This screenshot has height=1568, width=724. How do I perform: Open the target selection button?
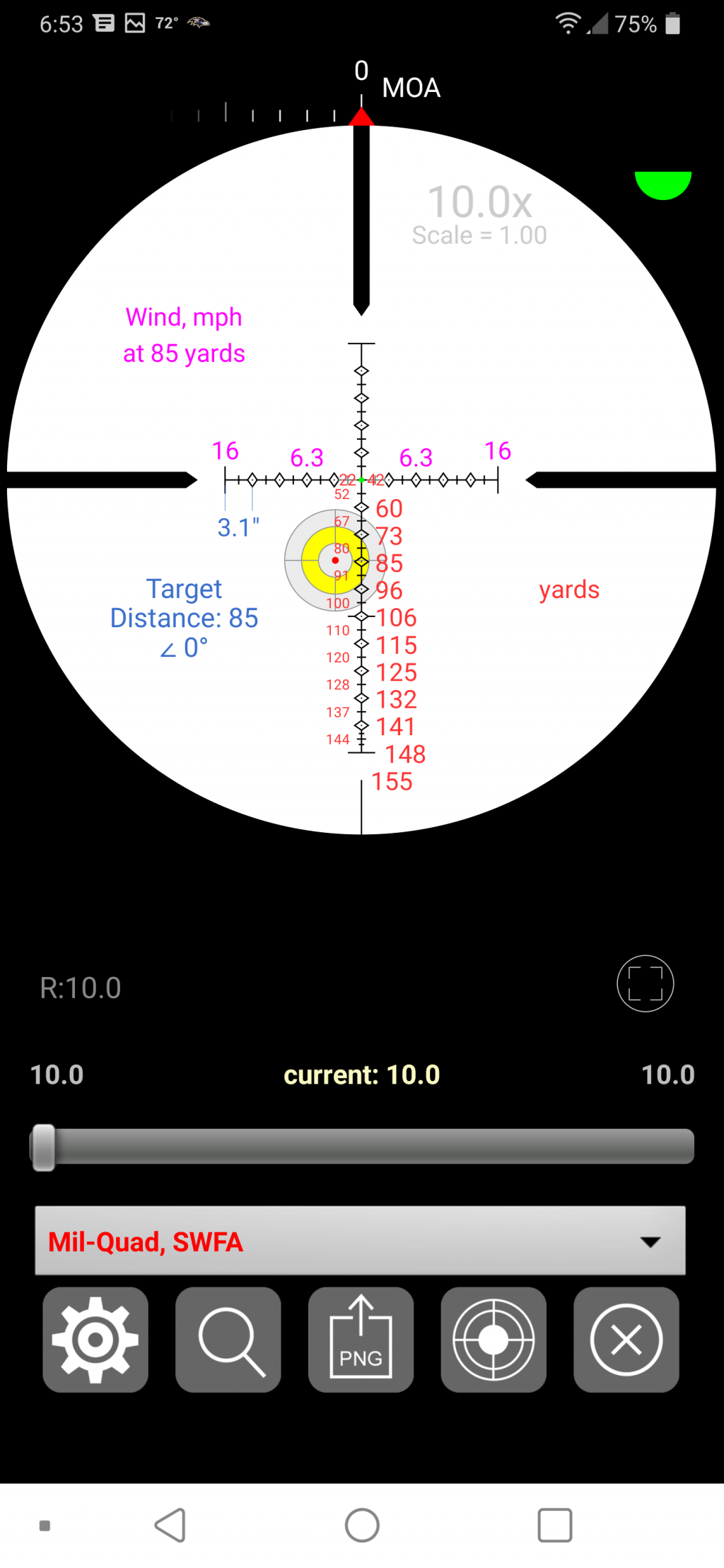pos(494,1339)
